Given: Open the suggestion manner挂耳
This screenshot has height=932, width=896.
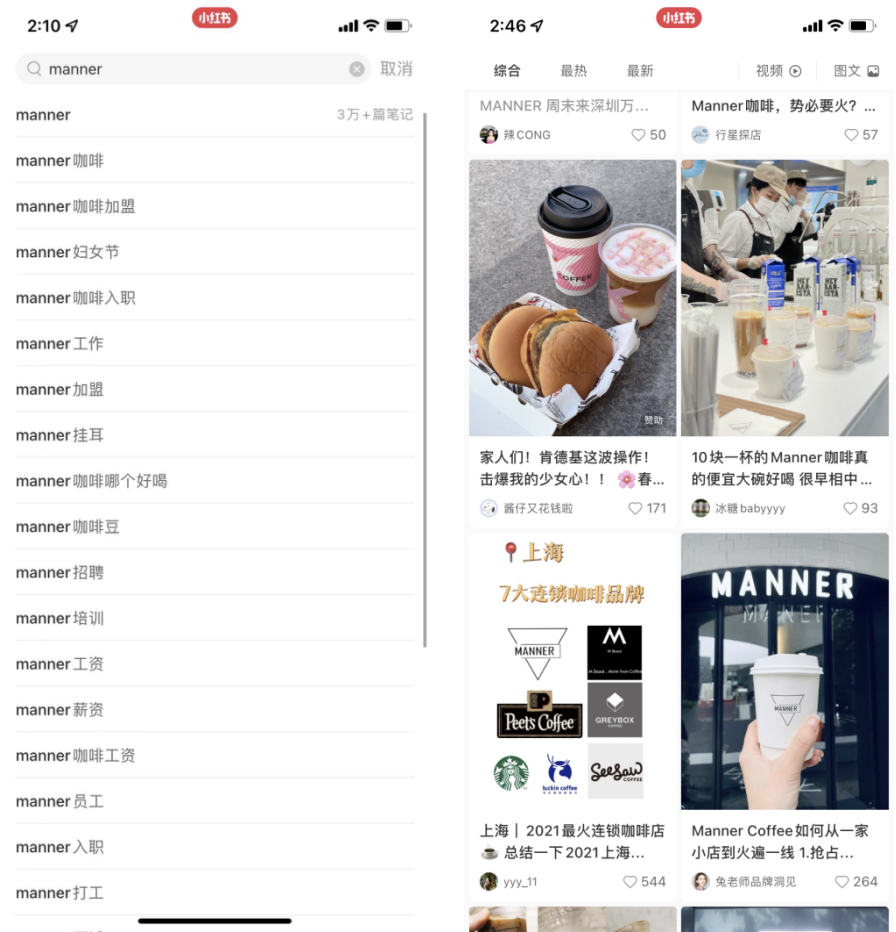Looking at the screenshot, I should pyautogui.click(x=60, y=435).
